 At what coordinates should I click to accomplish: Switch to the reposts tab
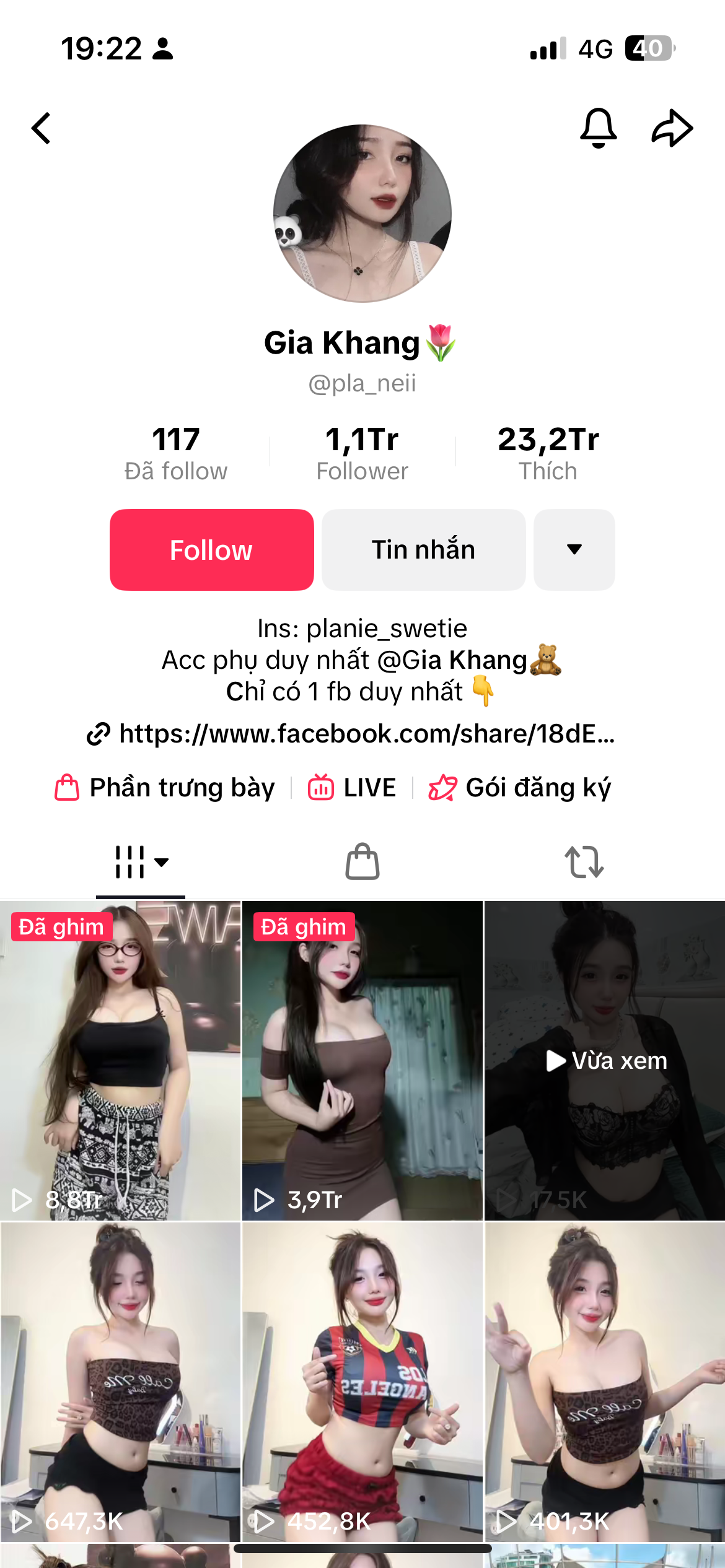point(584,862)
